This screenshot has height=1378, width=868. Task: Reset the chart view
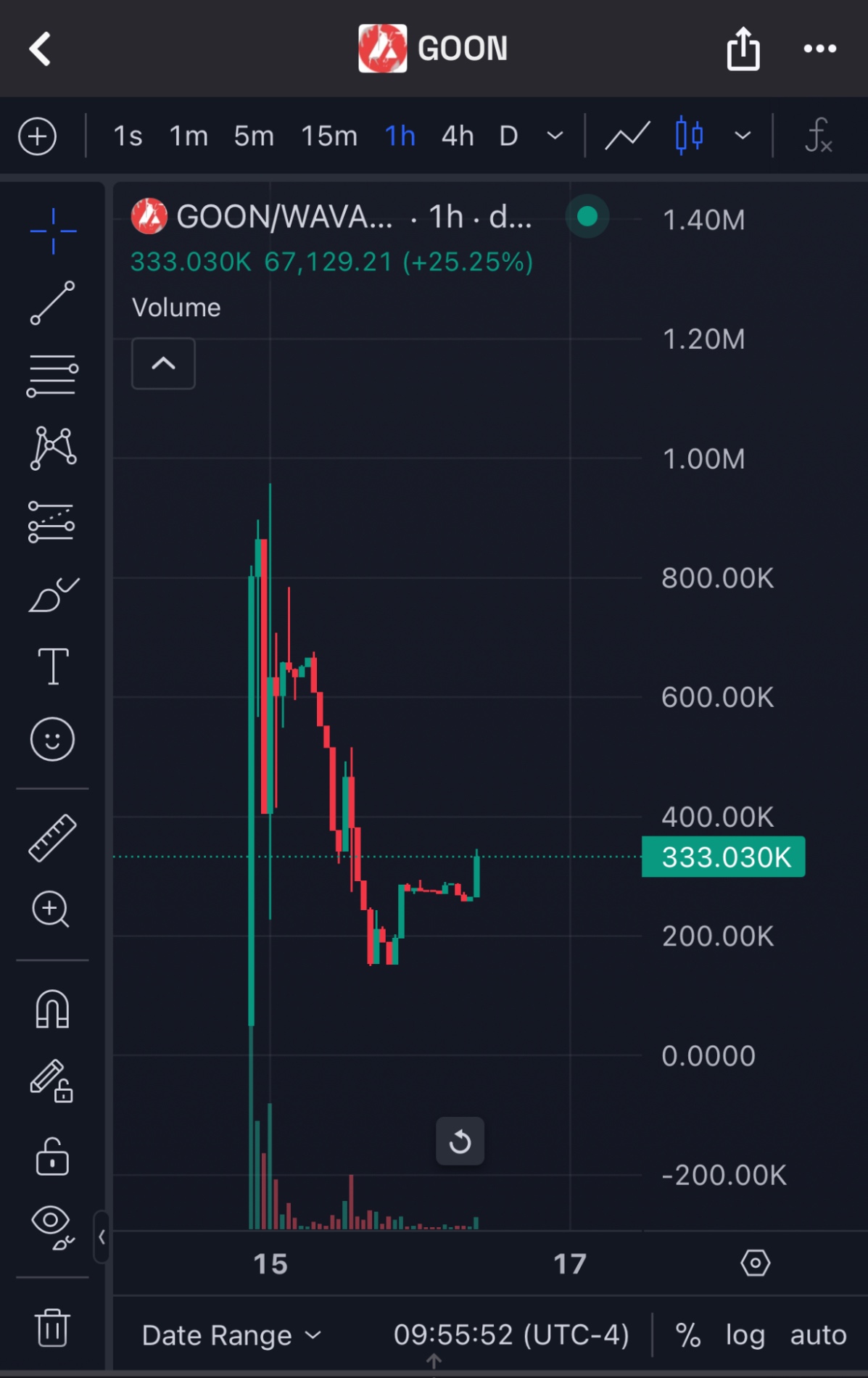[x=460, y=1142]
